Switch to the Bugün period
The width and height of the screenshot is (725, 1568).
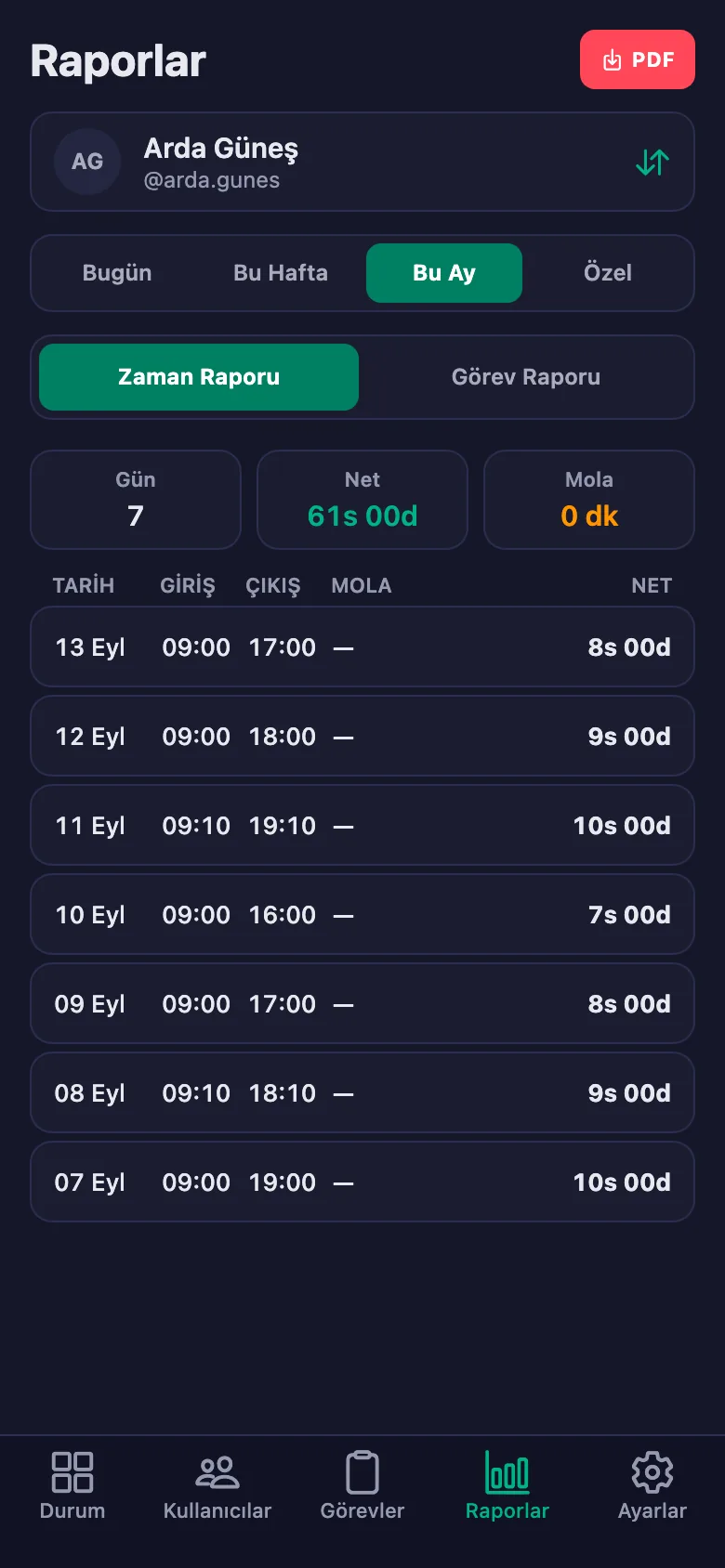coord(117,273)
